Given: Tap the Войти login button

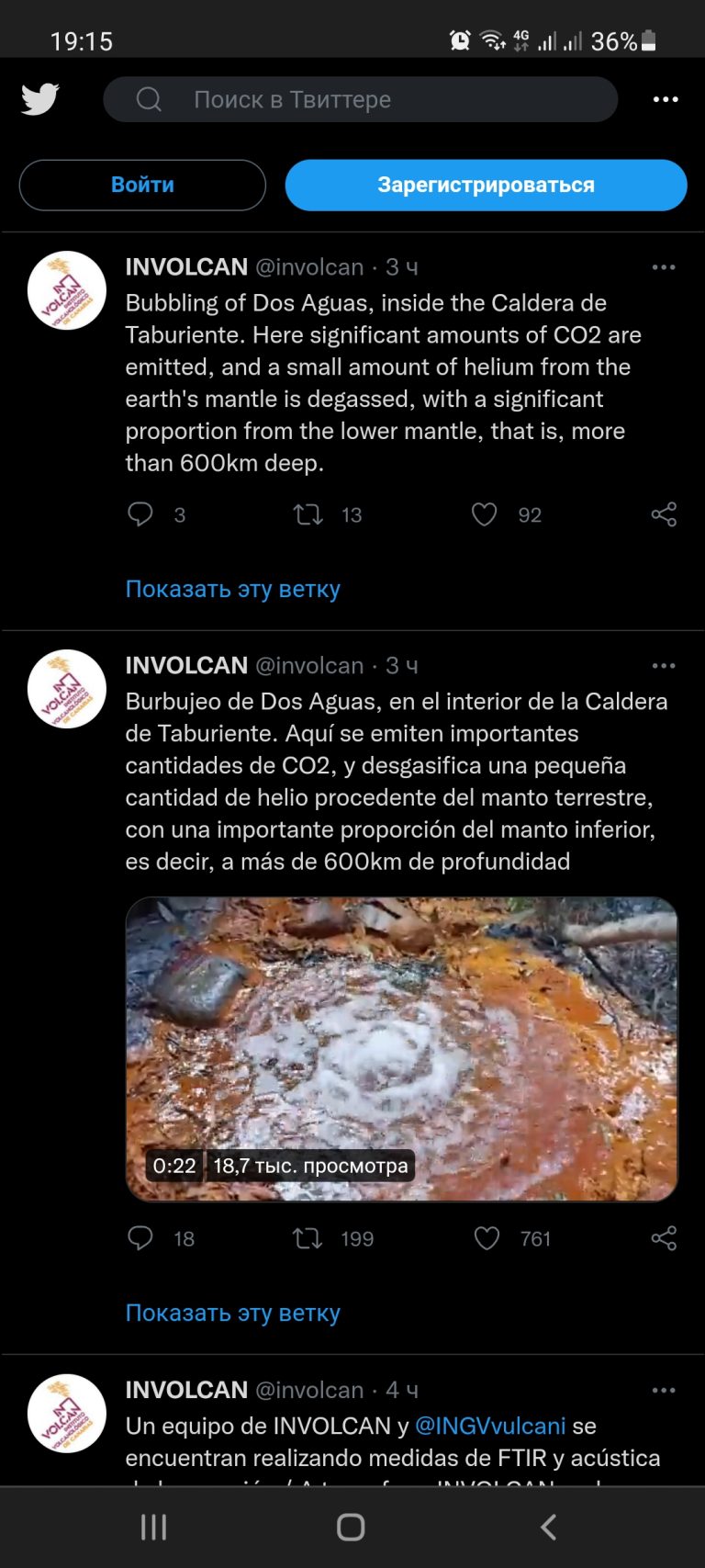Looking at the screenshot, I should coord(142,185).
